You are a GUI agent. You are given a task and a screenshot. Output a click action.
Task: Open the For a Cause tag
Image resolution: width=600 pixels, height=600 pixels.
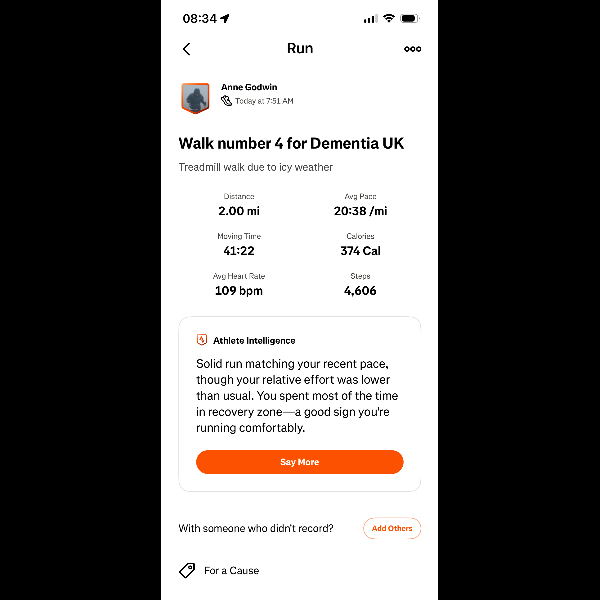coord(230,571)
